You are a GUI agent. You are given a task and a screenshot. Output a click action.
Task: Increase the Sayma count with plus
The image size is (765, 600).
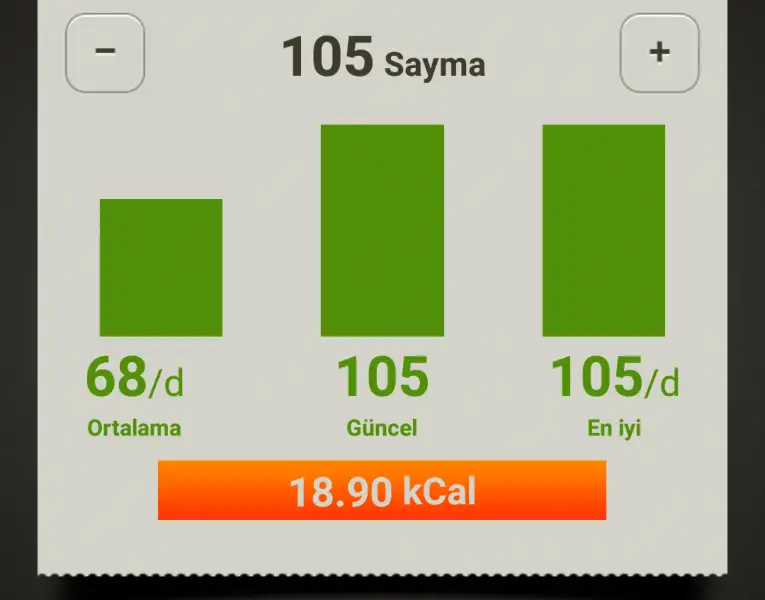click(659, 53)
